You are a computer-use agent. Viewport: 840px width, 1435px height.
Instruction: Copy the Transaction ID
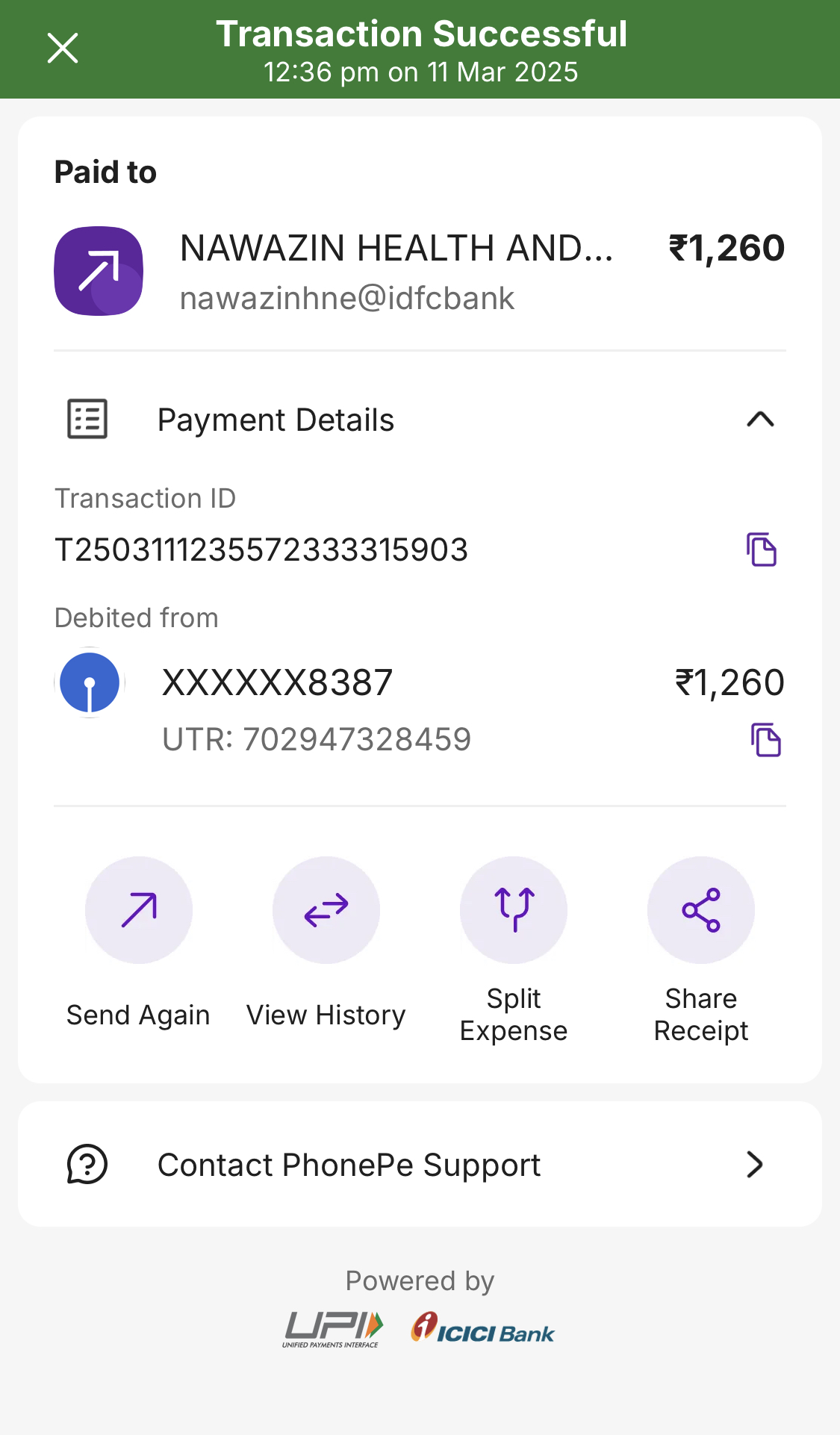pos(762,550)
